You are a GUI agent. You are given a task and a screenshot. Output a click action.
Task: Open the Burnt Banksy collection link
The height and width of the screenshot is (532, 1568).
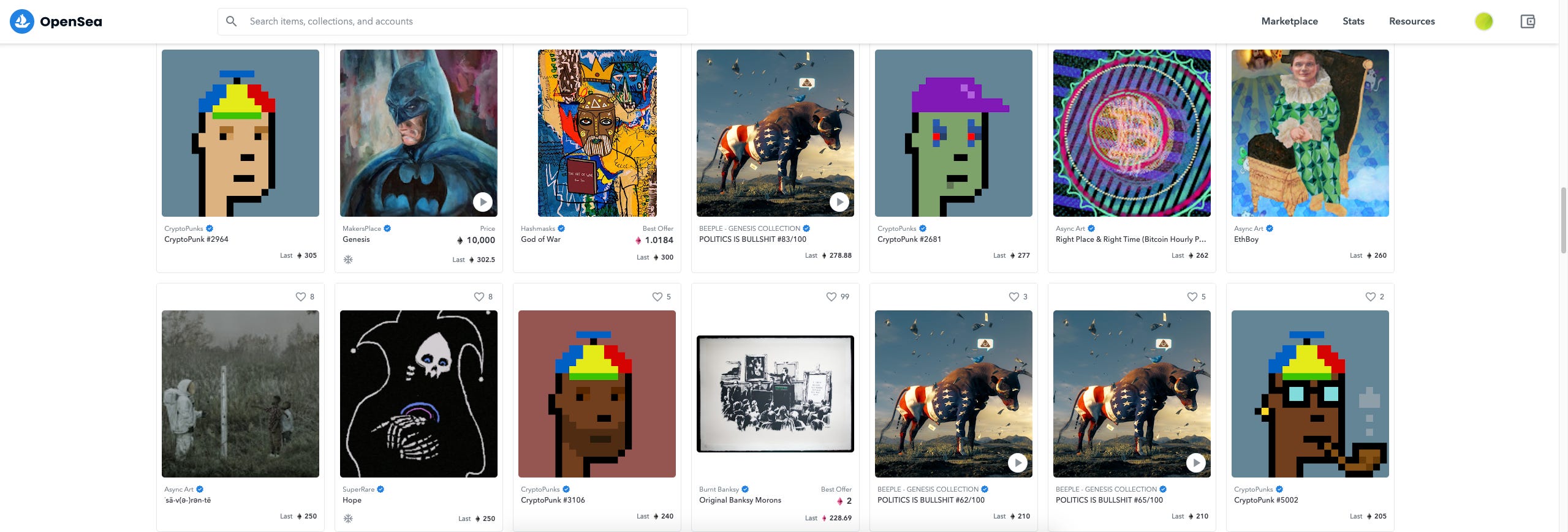(719, 489)
